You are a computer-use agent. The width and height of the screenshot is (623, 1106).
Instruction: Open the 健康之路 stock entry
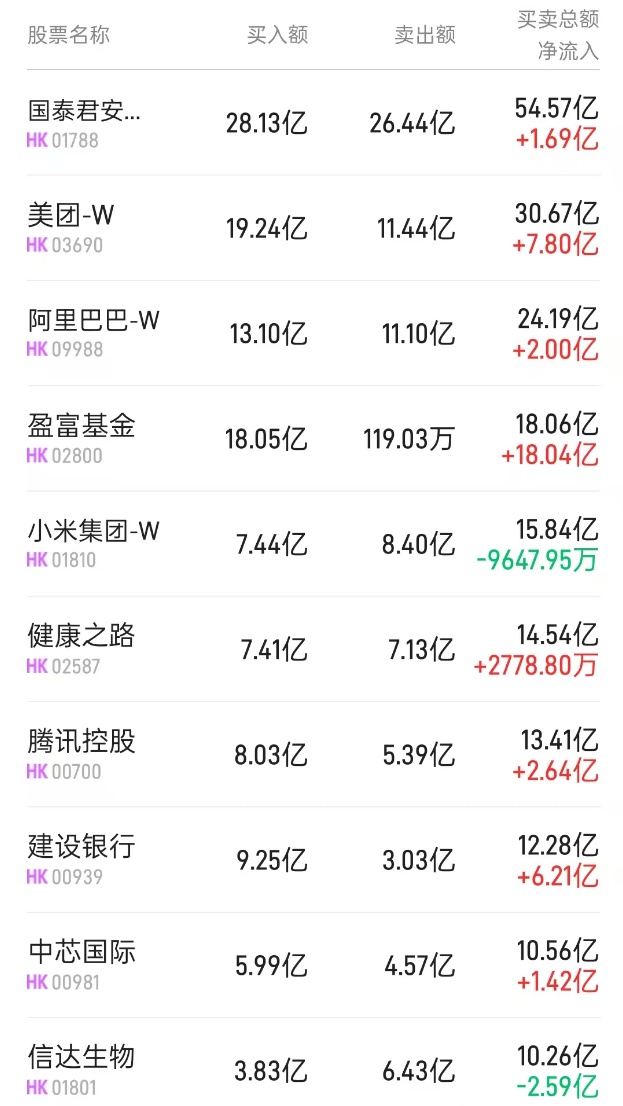click(82, 649)
